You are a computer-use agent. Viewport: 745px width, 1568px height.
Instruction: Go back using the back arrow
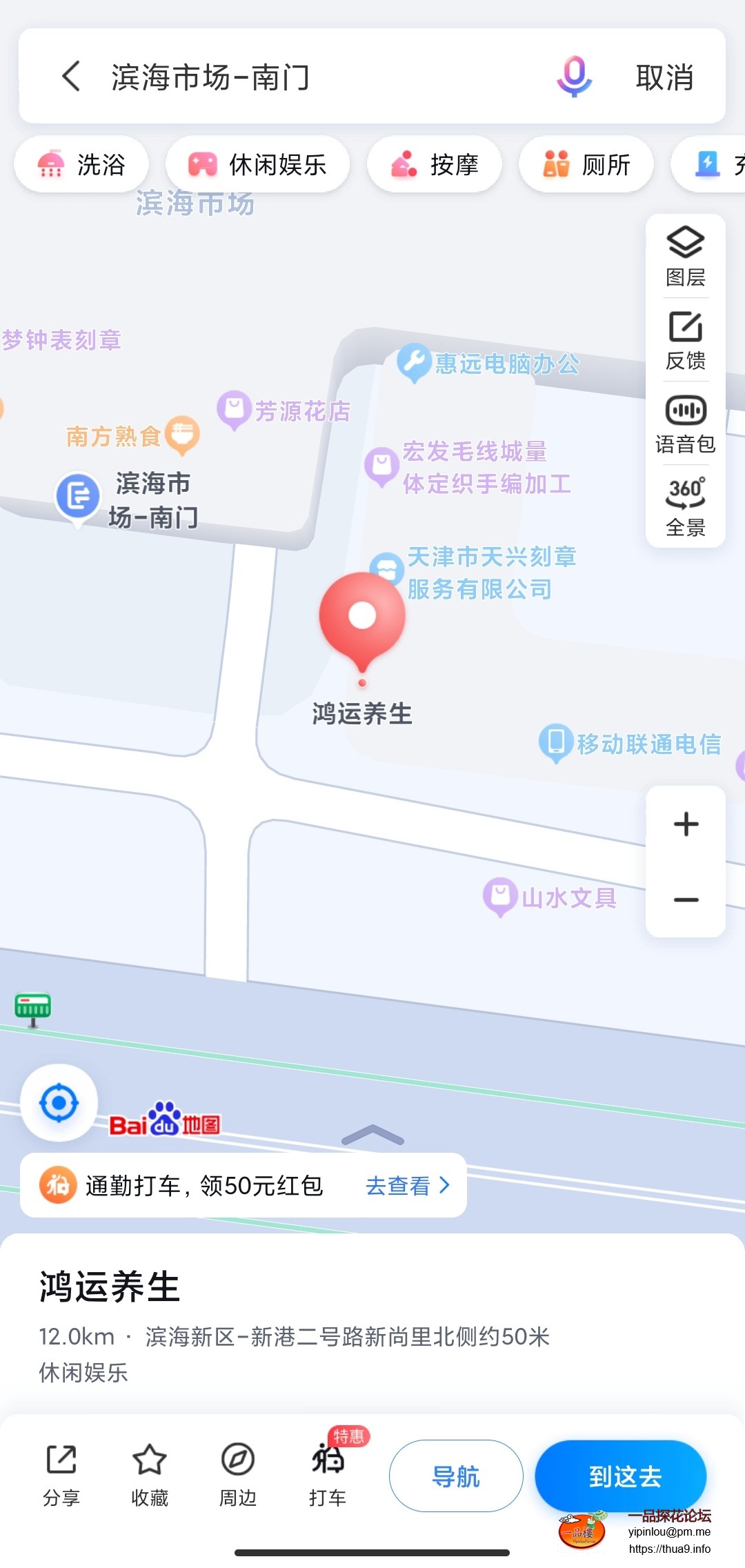[71, 76]
